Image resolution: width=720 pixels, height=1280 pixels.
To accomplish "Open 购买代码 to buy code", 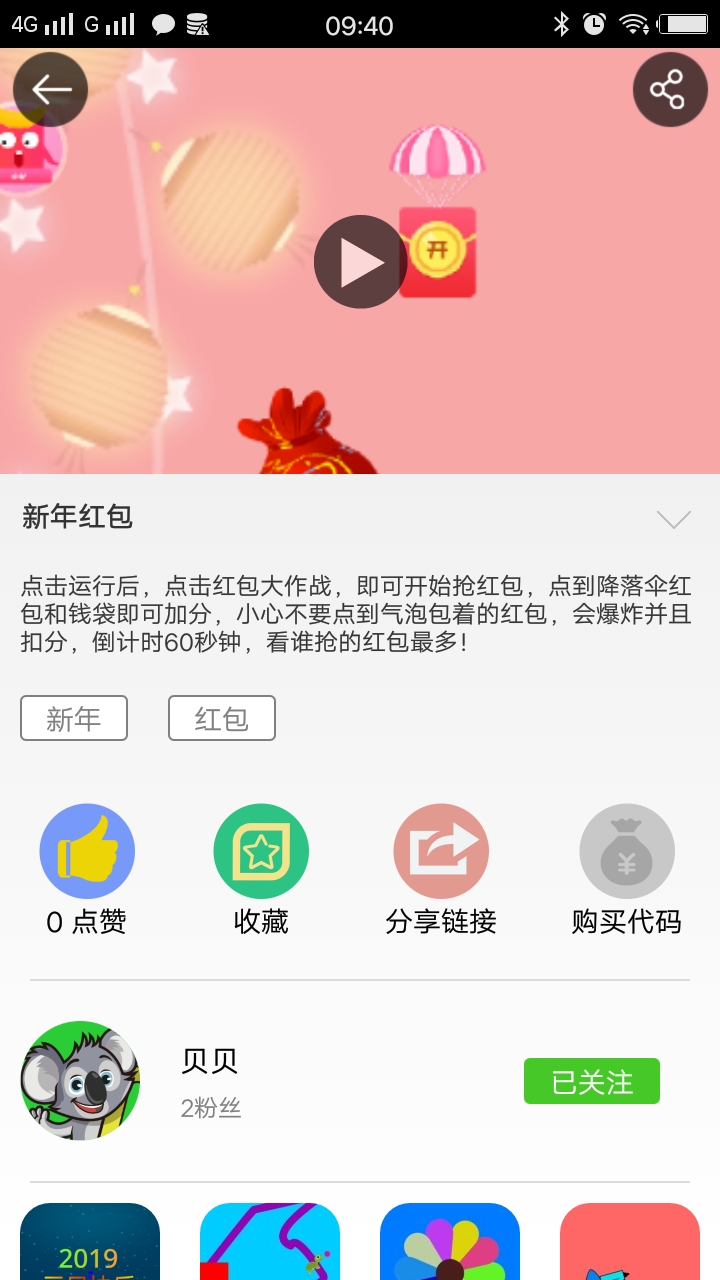I will coord(627,852).
